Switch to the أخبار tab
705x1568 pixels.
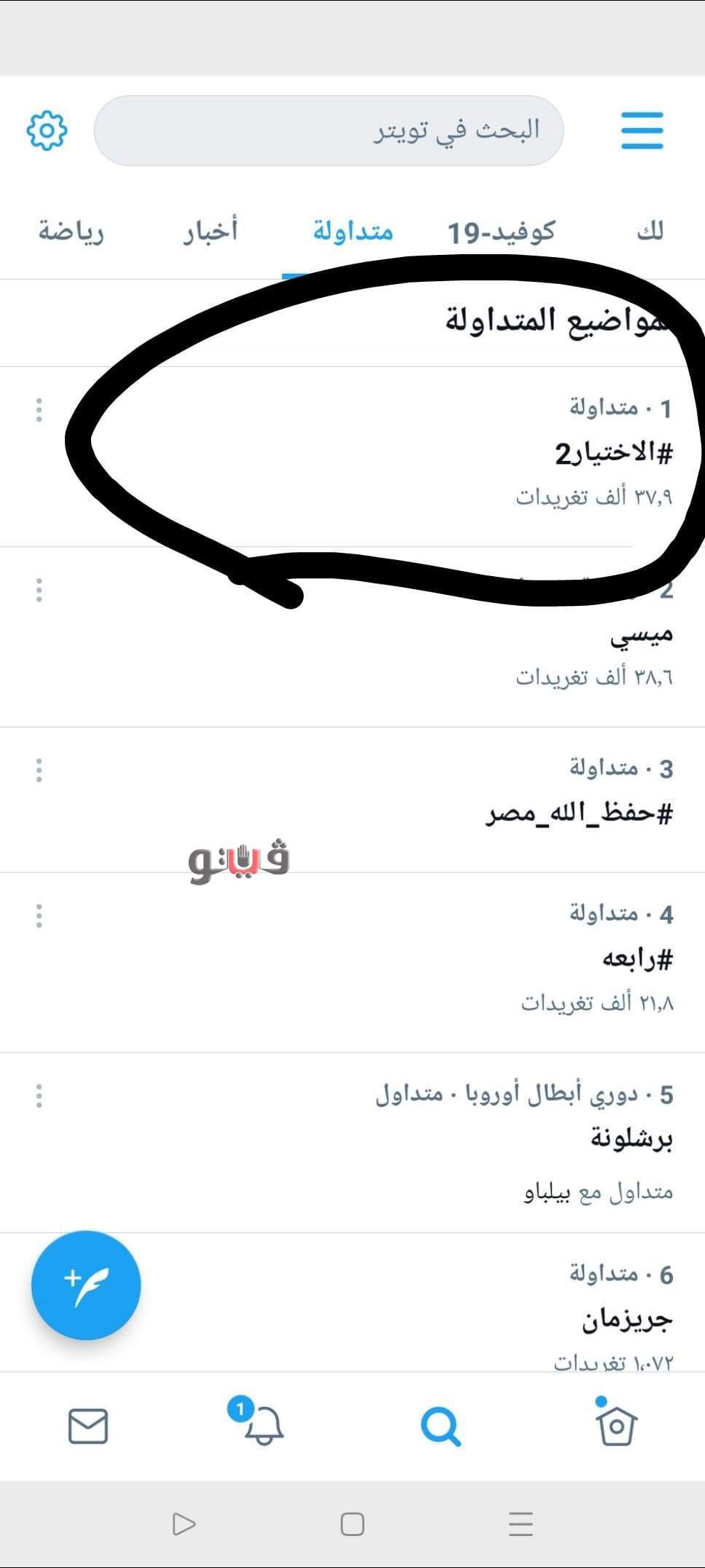coord(210,232)
